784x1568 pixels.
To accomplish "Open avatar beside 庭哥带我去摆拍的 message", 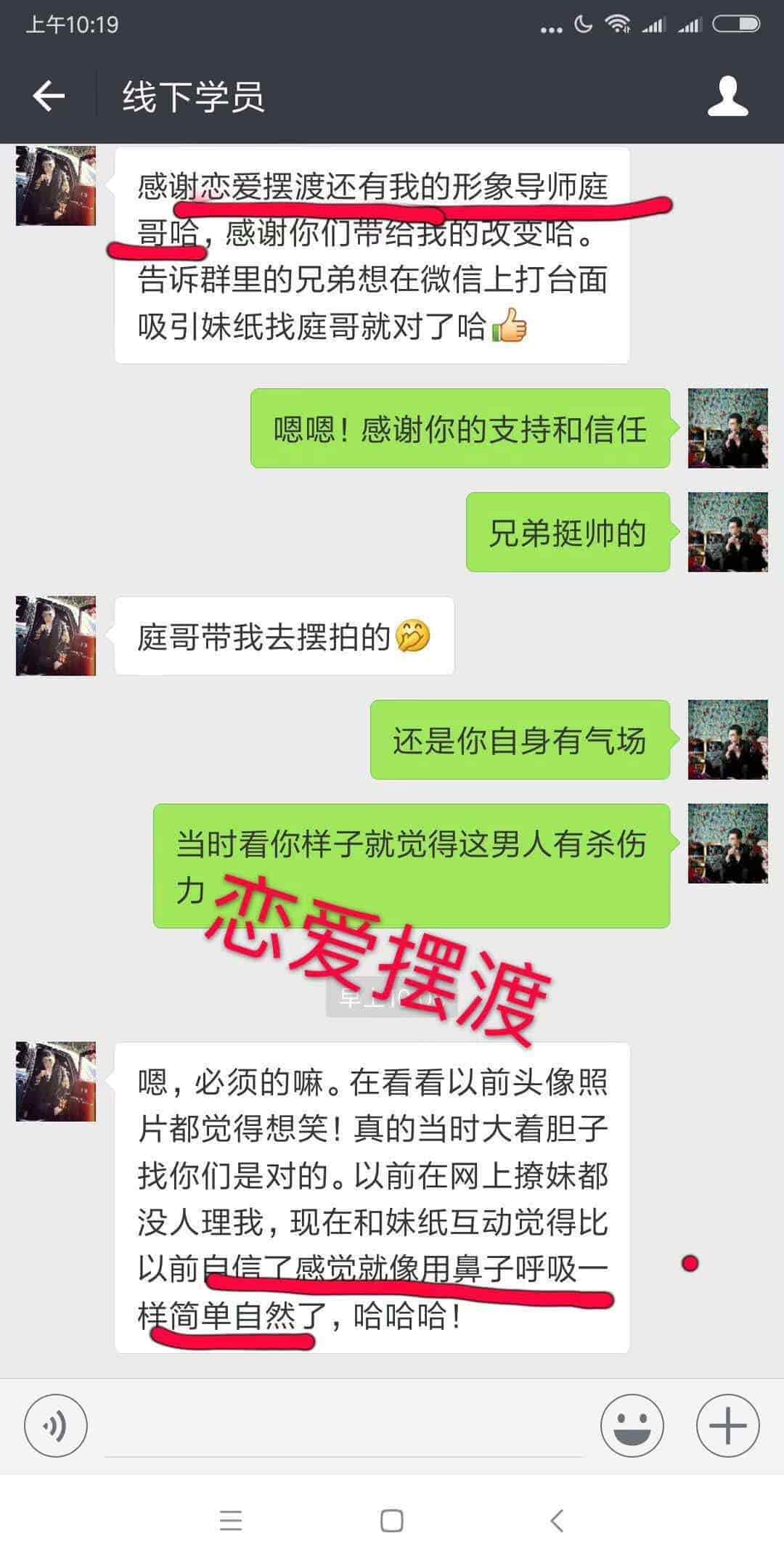I will [x=56, y=636].
